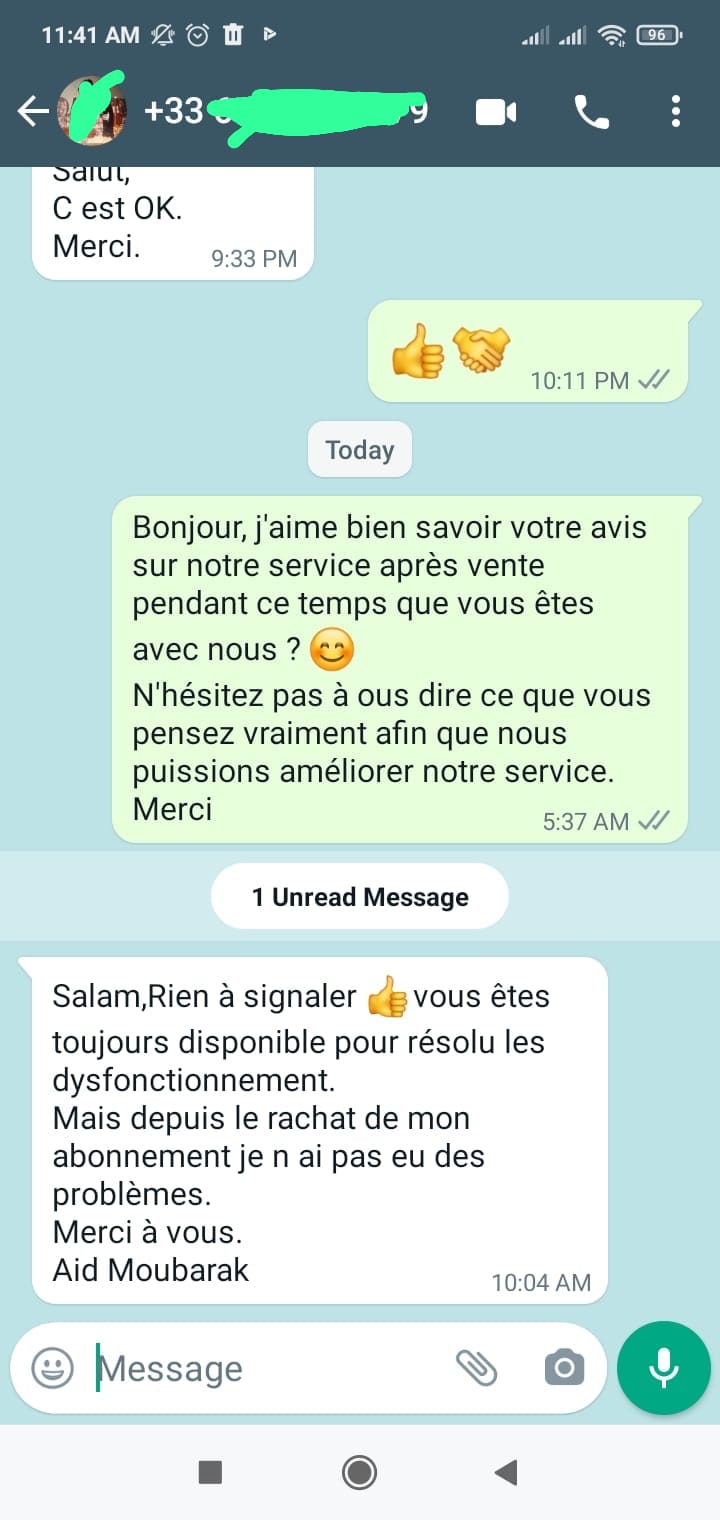Tap the microphone voice message button
The width and height of the screenshot is (720, 1520).
coord(664,1367)
